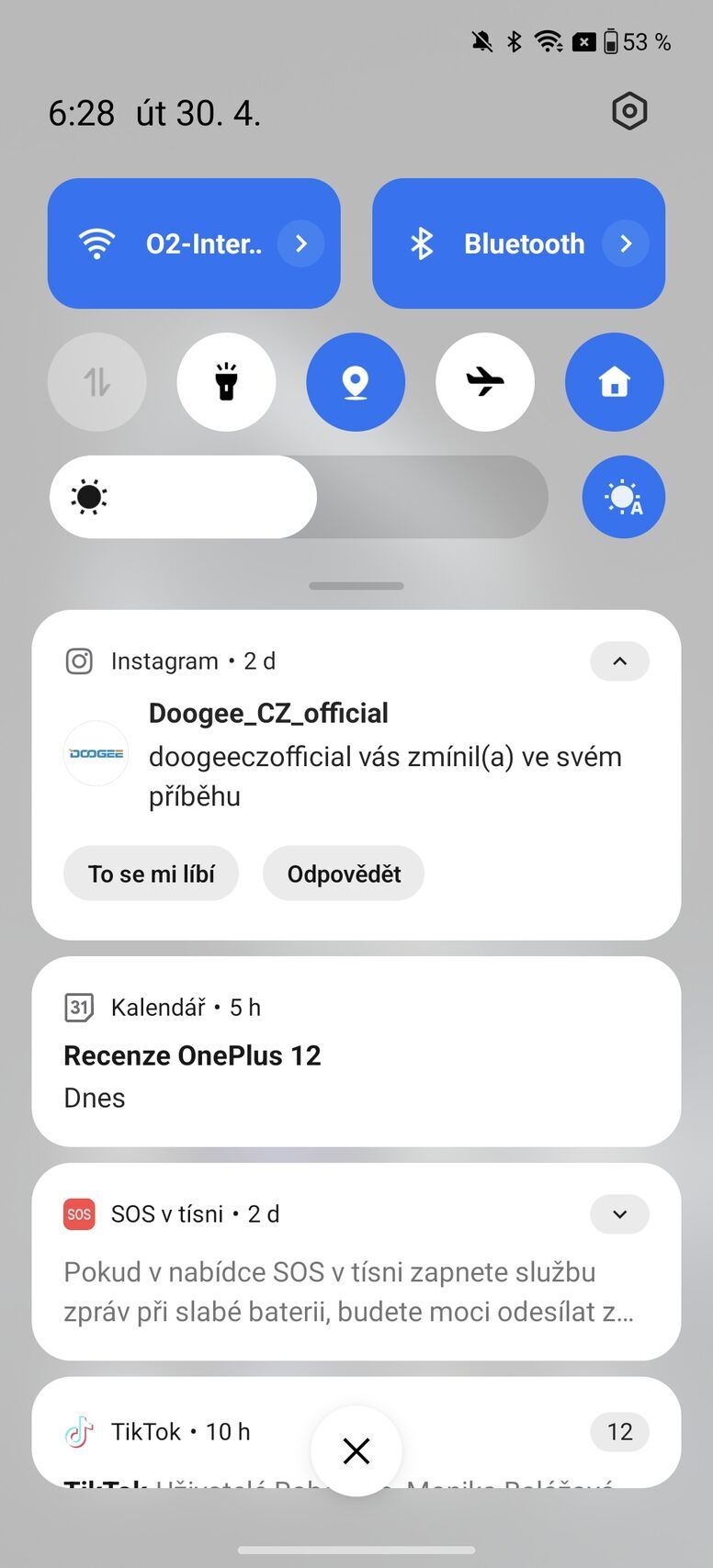This screenshot has width=713, height=1568.
Task: Disable location services
Action: point(356,382)
